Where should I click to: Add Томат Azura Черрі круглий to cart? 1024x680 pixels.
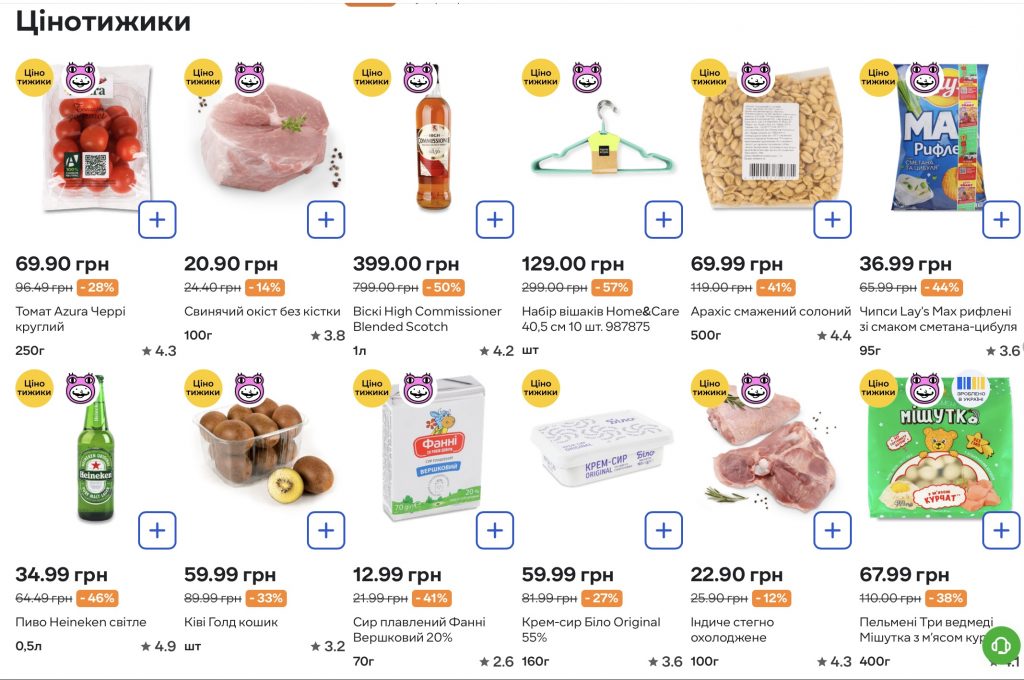tap(157, 219)
